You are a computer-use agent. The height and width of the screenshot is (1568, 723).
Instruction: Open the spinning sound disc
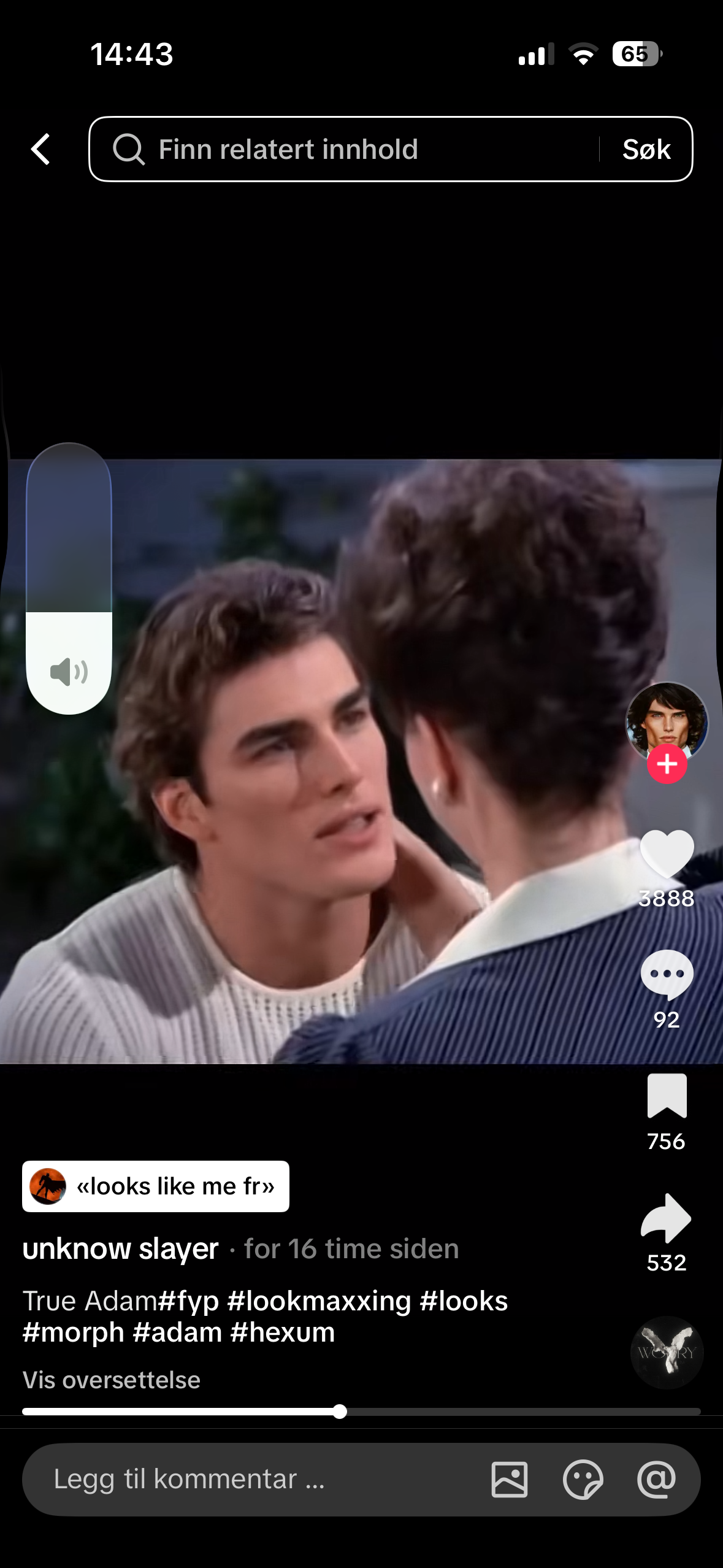[x=667, y=1352]
